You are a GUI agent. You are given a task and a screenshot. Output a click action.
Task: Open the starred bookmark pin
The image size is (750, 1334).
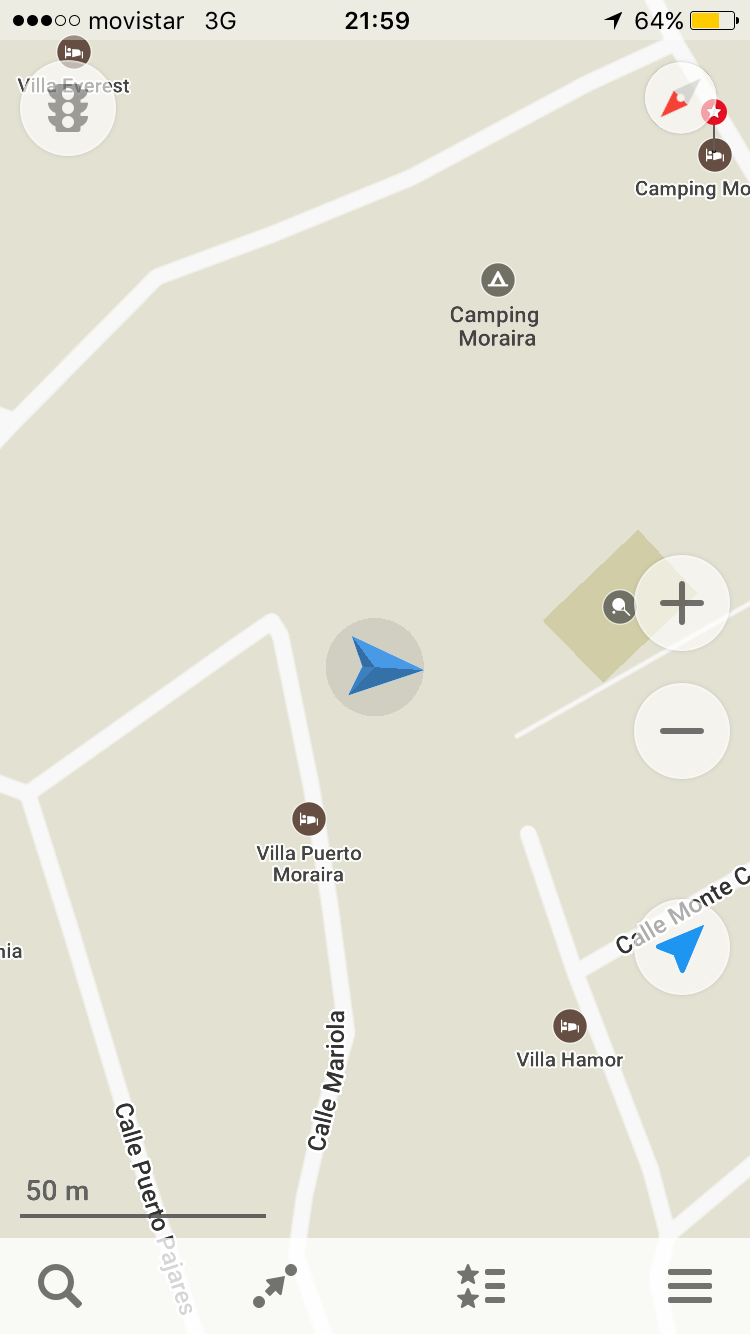click(x=713, y=111)
